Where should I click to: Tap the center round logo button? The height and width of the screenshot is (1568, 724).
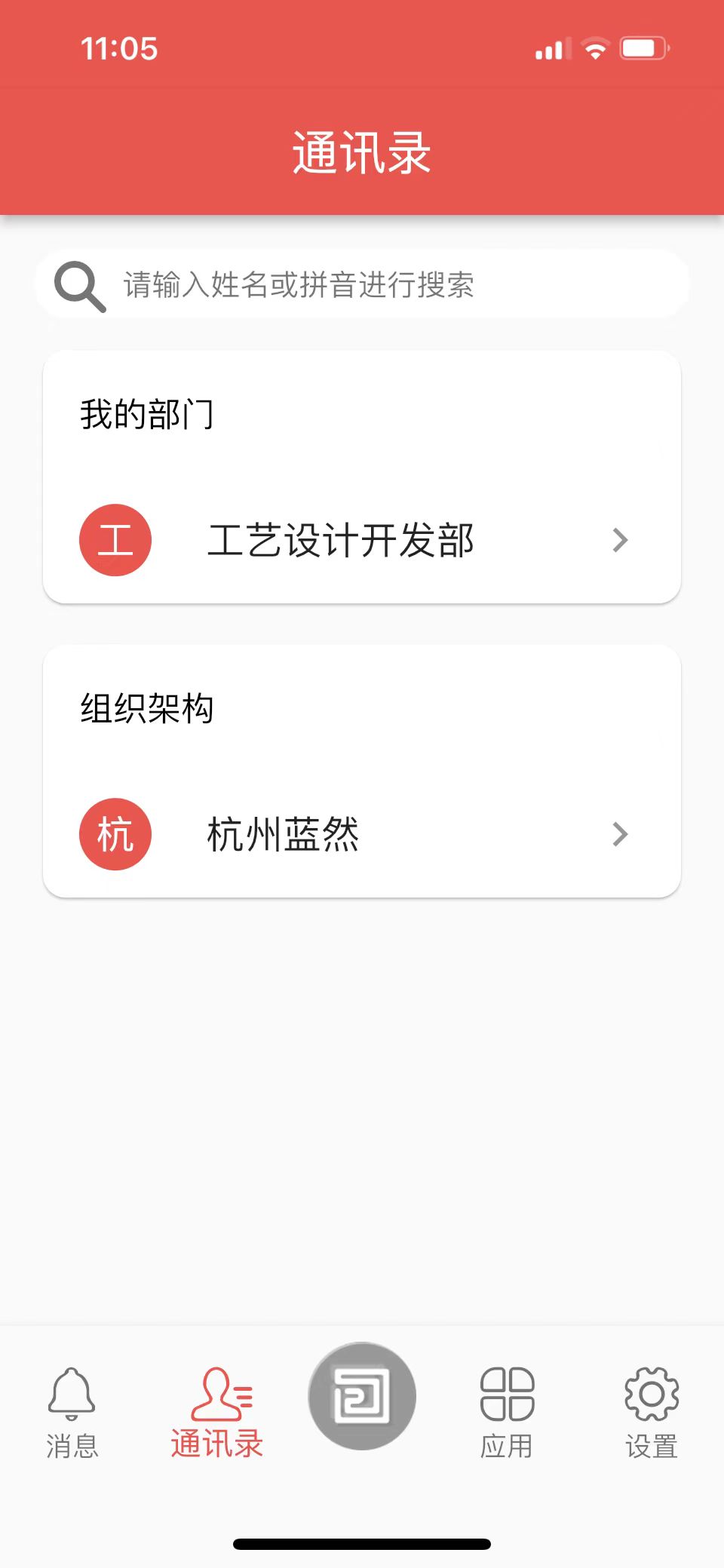coord(362,1395)
